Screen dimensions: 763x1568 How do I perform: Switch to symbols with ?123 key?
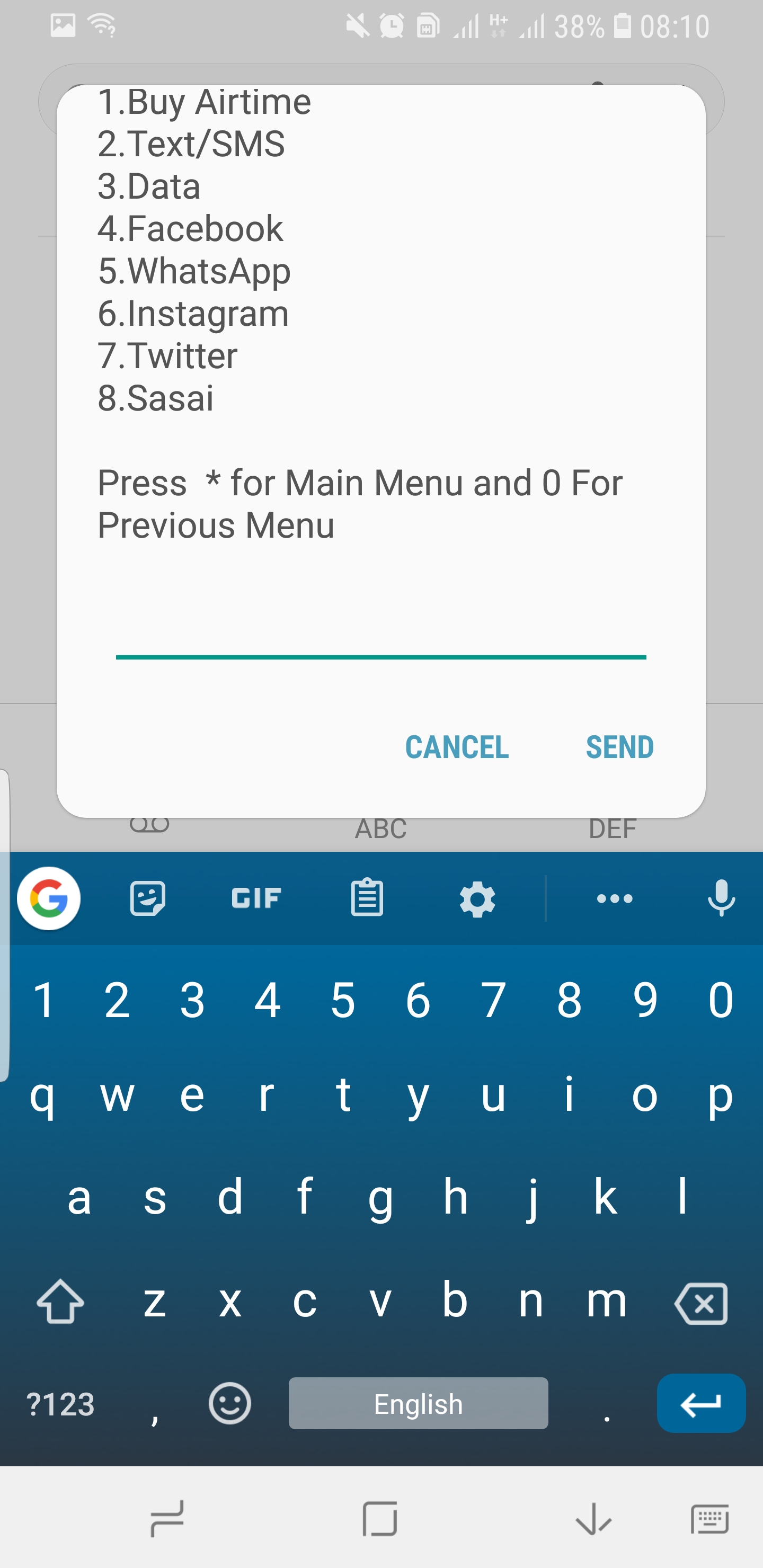coord(60,1404)
